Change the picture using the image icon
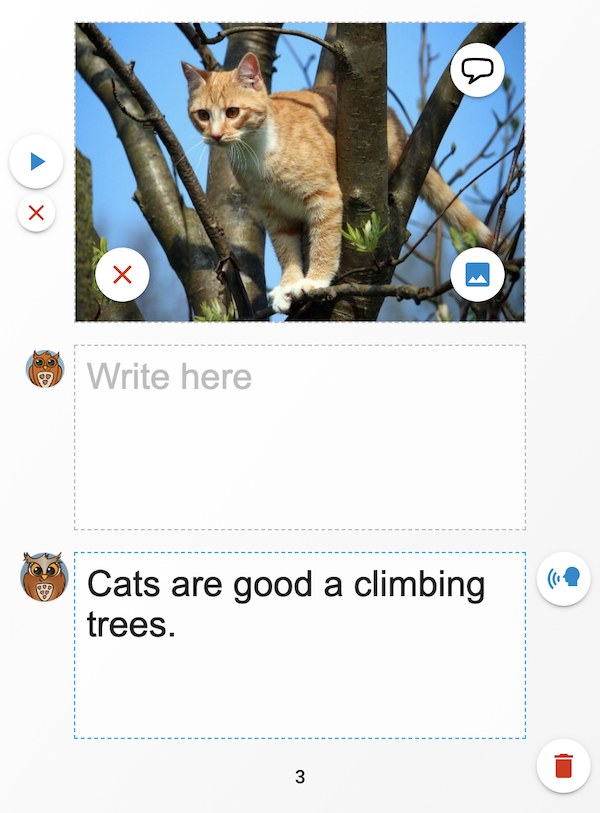Image resolution: width=600 pixels, height=813 pixels. (477, 275)
